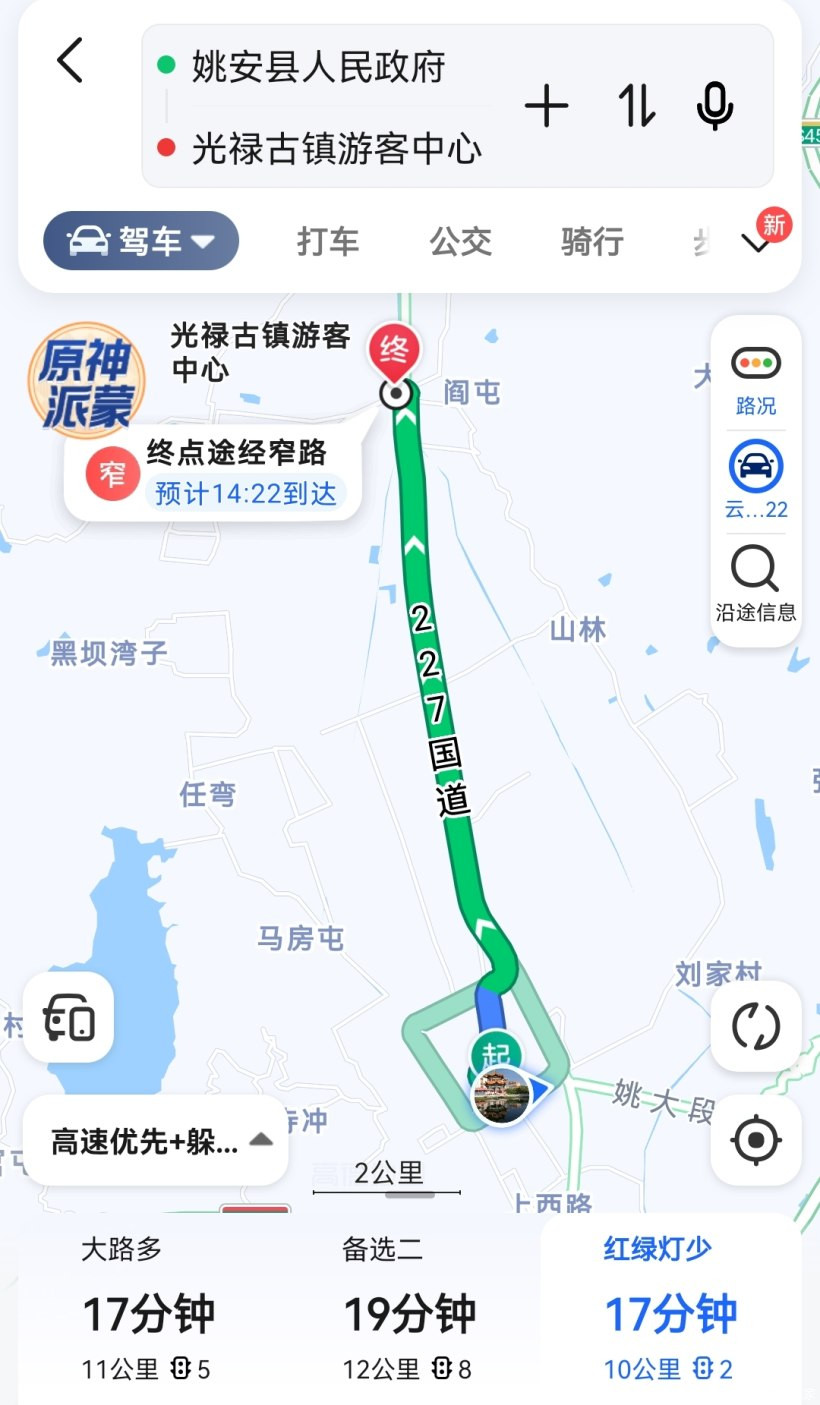Open 沿途信息 search along the route

tap(756, 584)
